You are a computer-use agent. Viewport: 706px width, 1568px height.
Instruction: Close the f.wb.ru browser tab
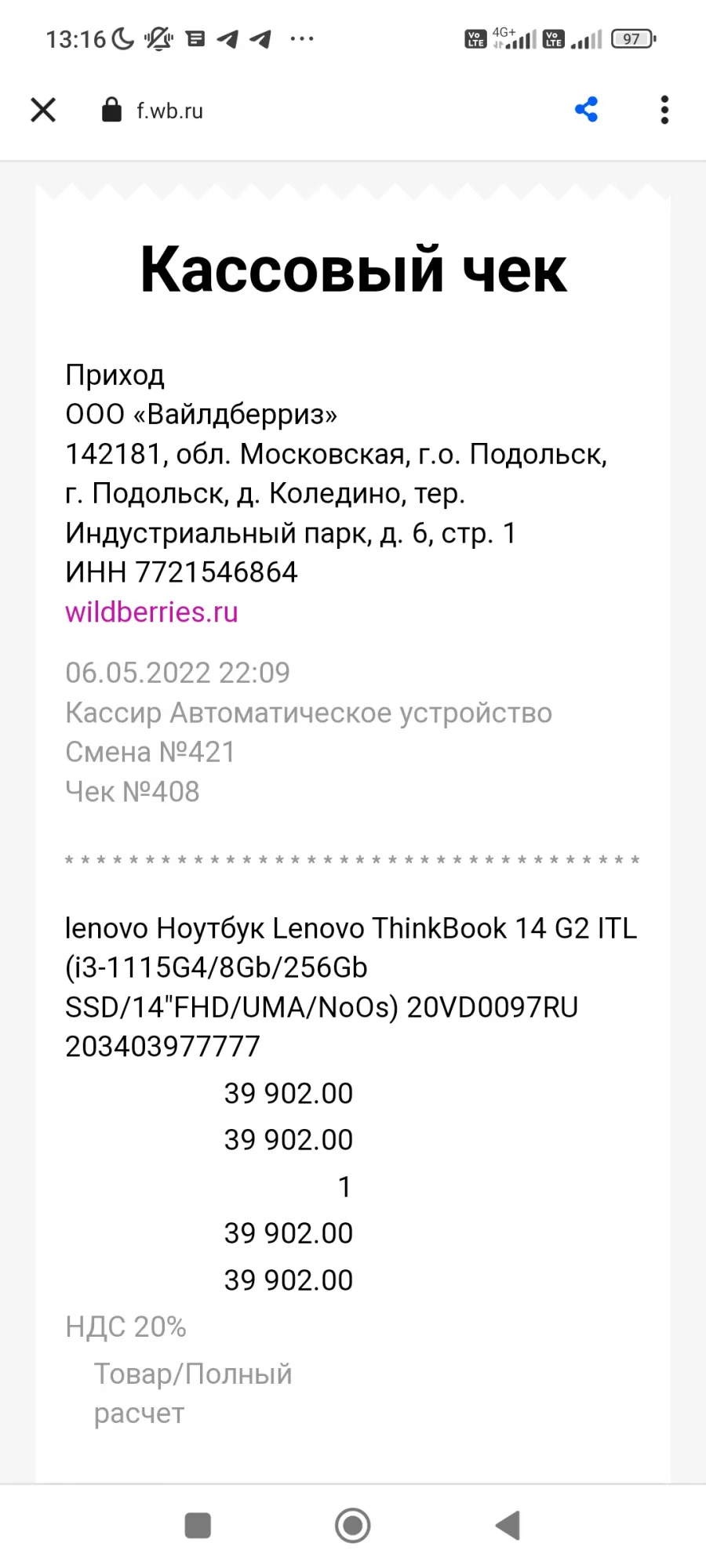pyautogui.click(x=43, y=110)
